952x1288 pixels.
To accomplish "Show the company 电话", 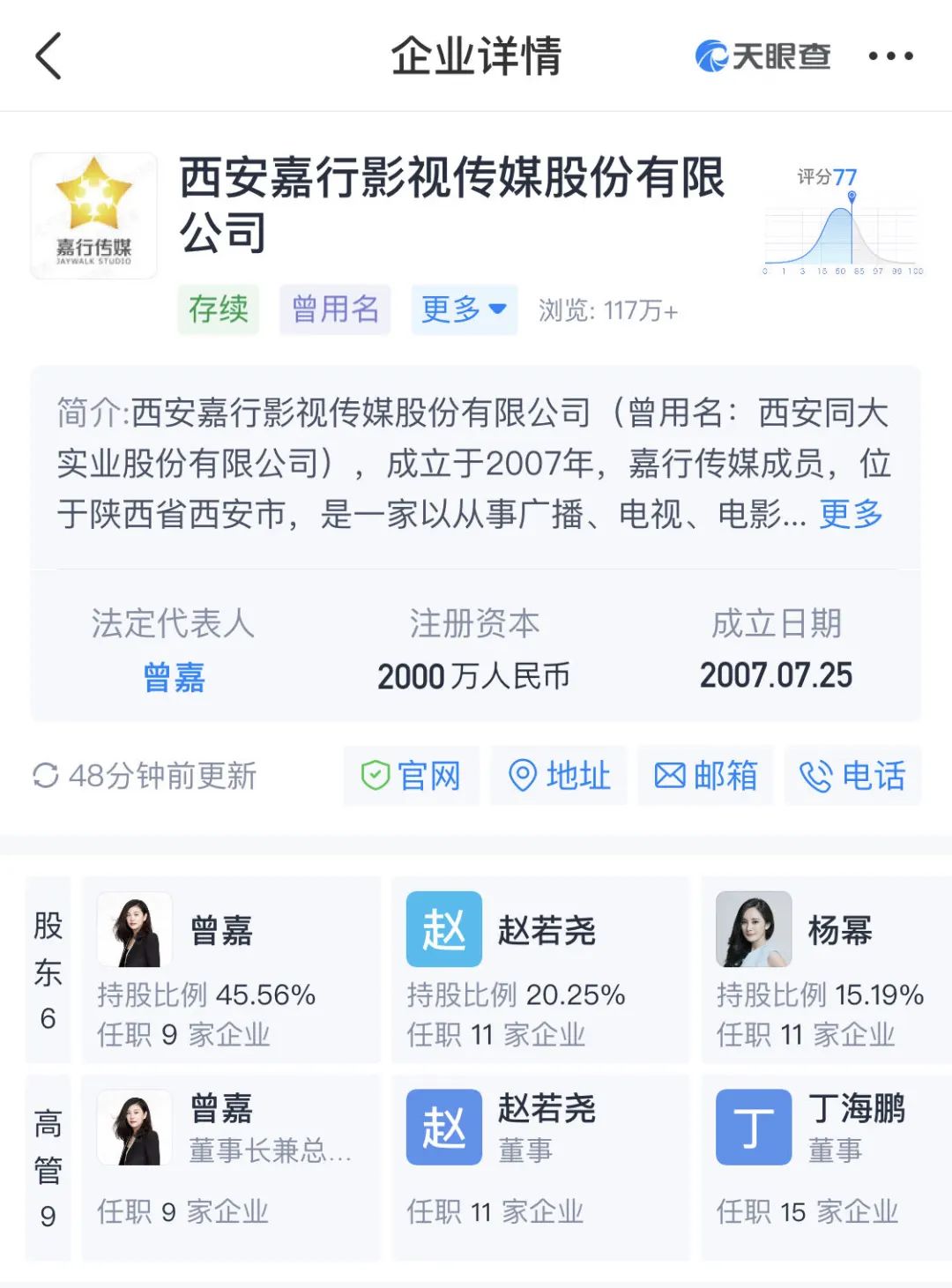I will (852, 776).
